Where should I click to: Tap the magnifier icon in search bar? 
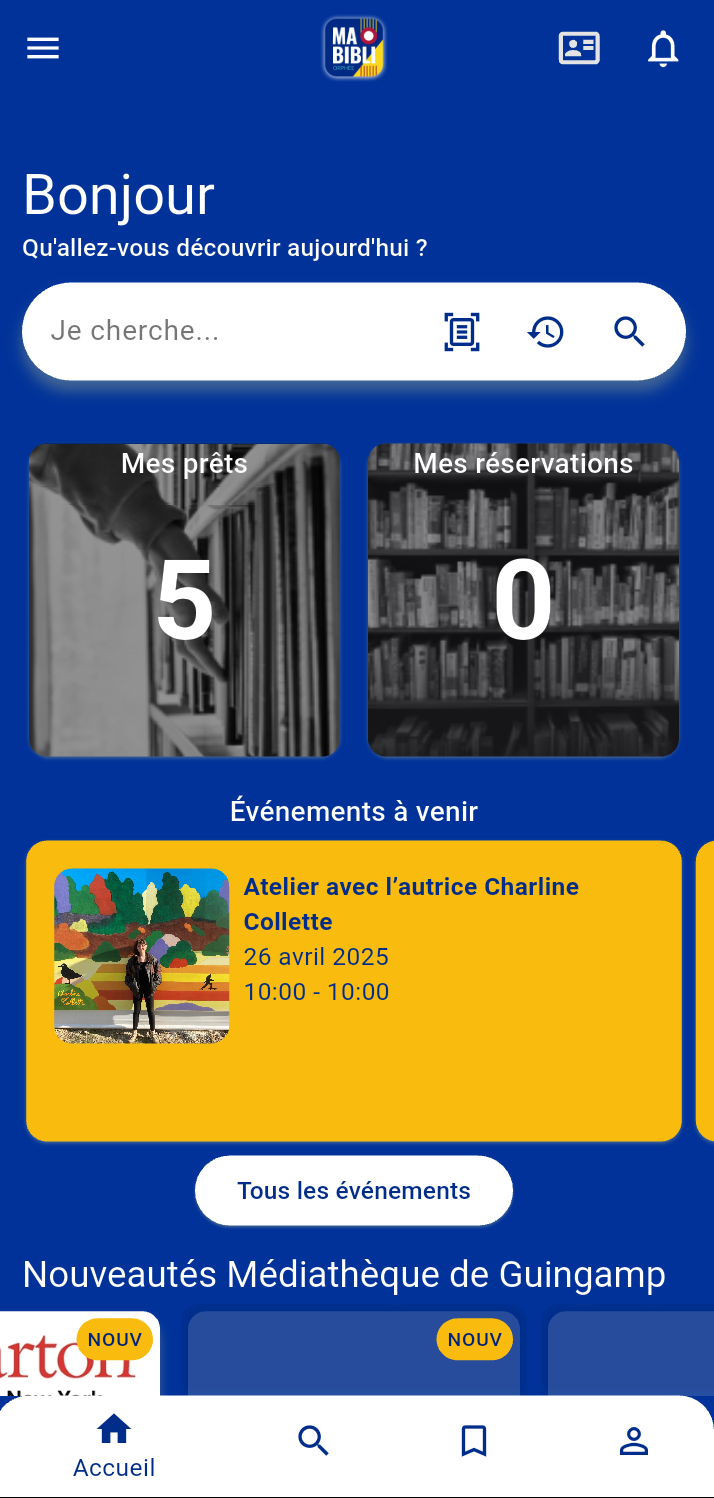point(629,331)
